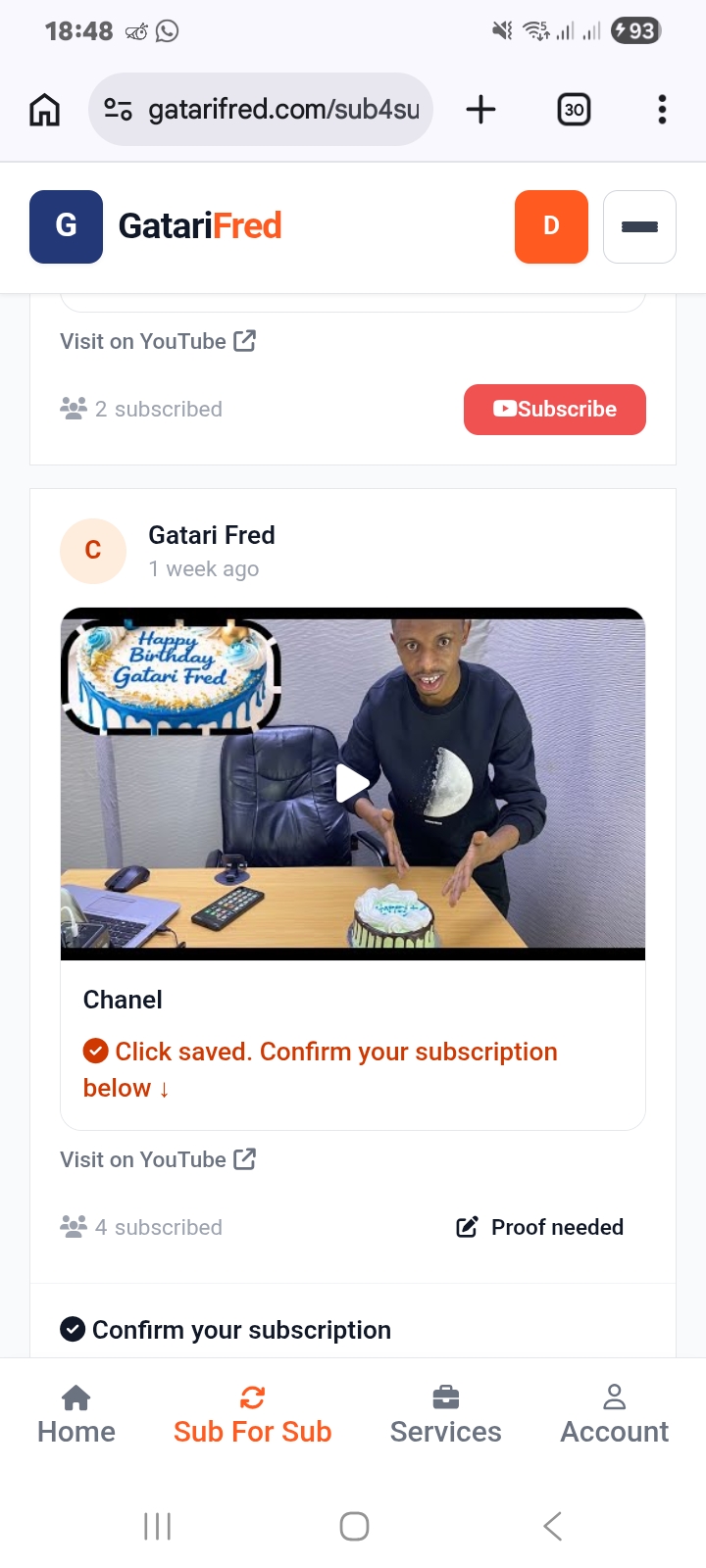Go to the Home tab

76,1415
